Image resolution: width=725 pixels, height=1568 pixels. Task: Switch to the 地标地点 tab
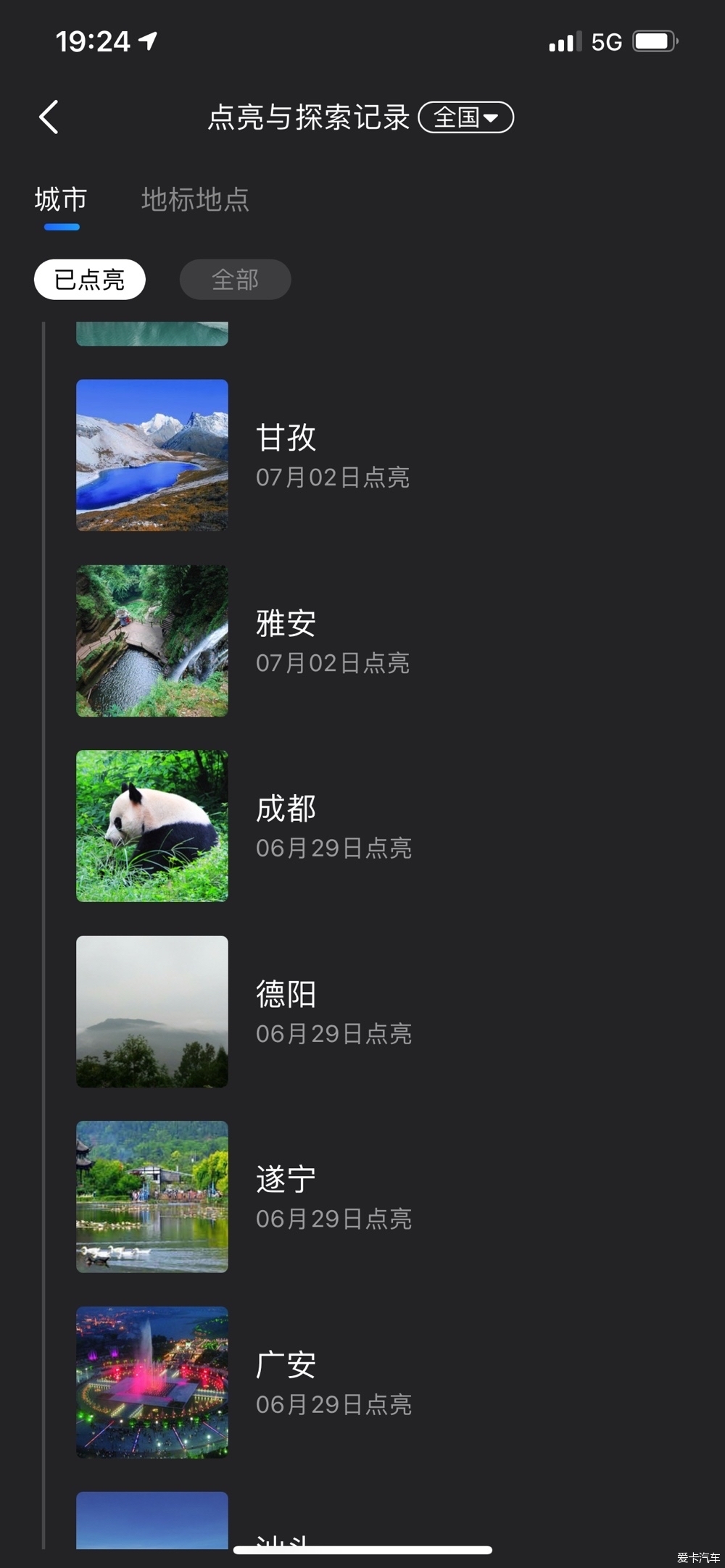coord(195,199)
